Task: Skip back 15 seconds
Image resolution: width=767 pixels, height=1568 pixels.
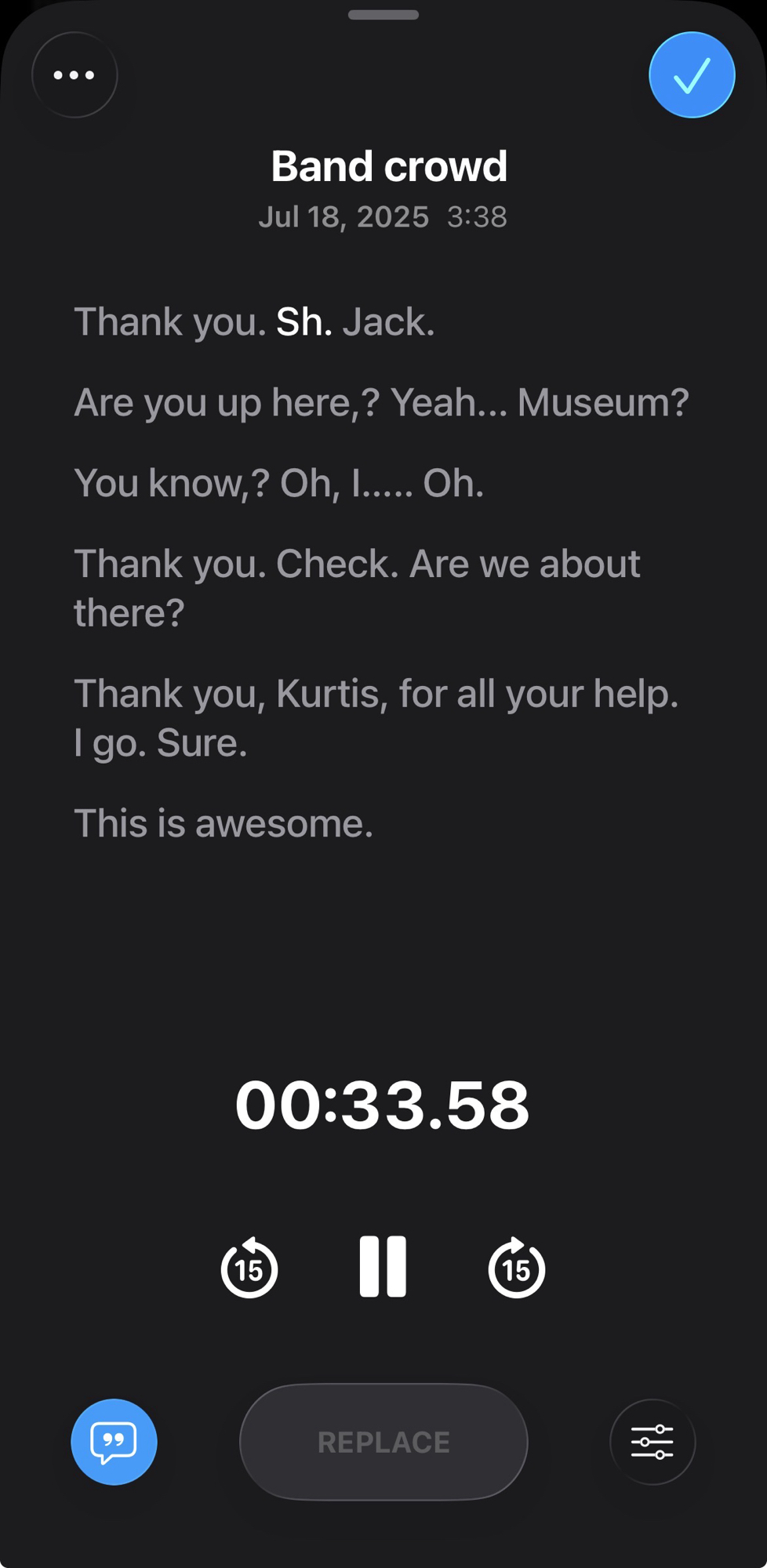Action: pyautogui.click(x=249, y=1268)
